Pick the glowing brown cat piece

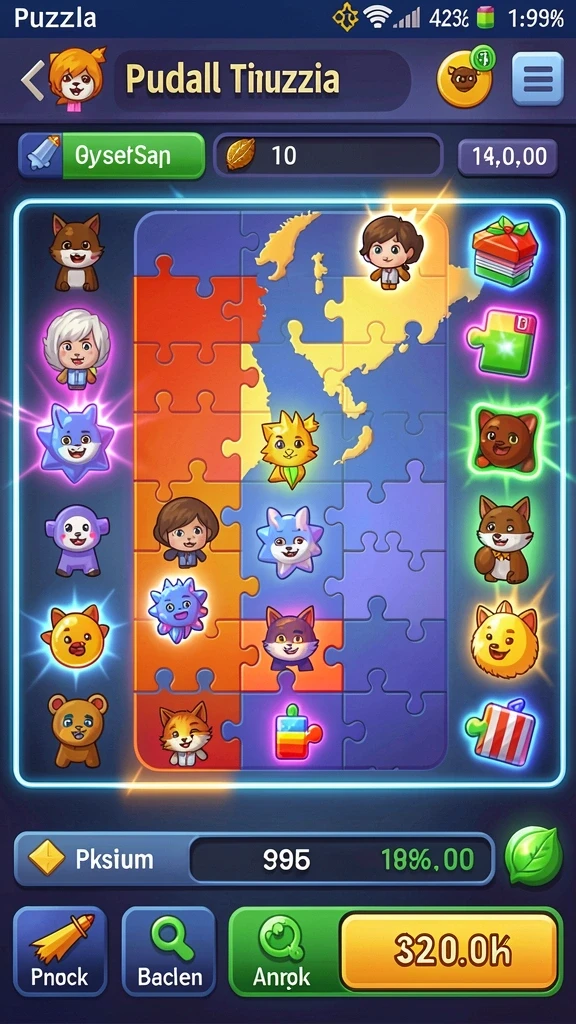(x=506, y=439)
